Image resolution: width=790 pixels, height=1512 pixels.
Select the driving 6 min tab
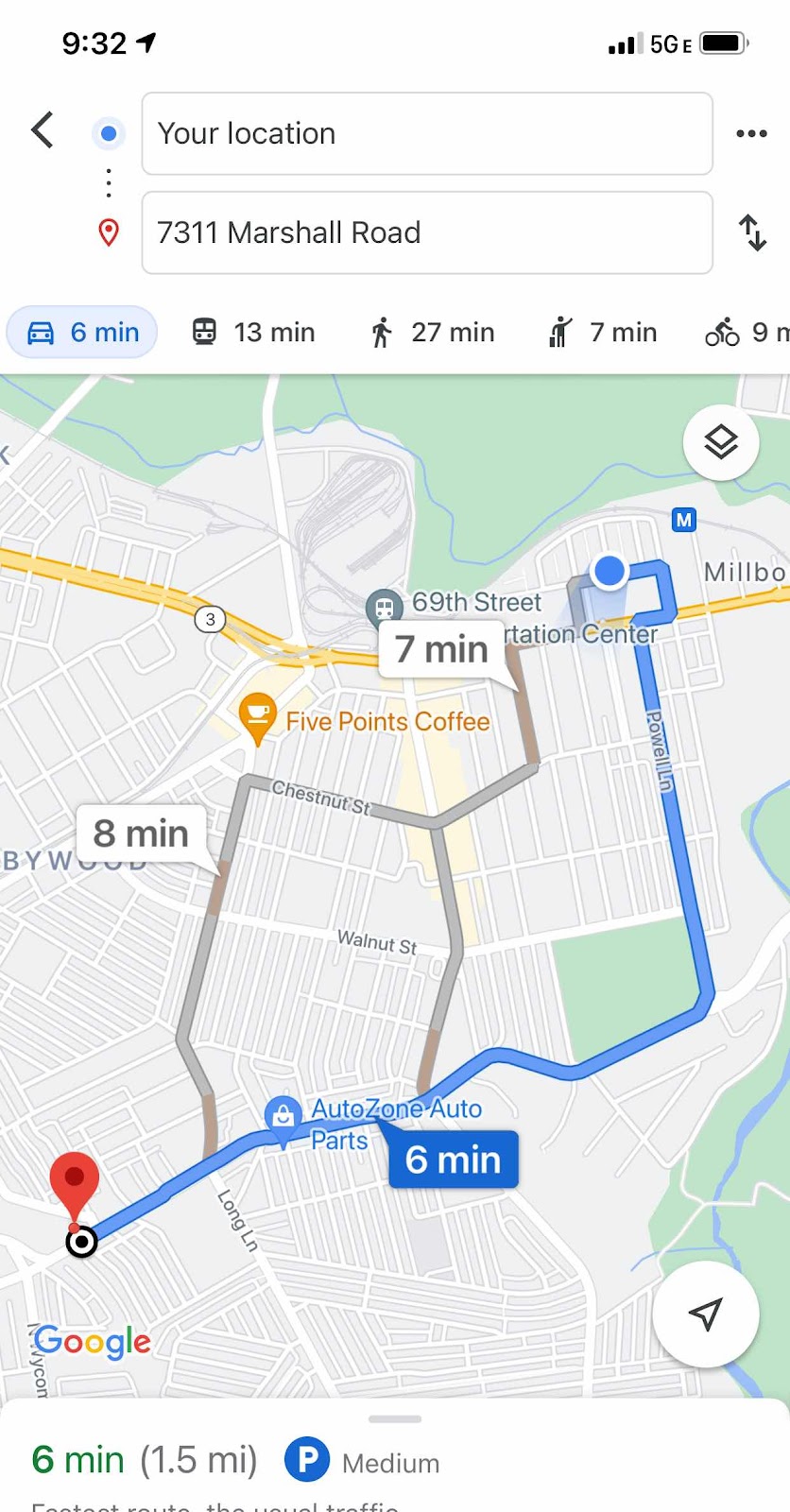[x=82, y=333]
